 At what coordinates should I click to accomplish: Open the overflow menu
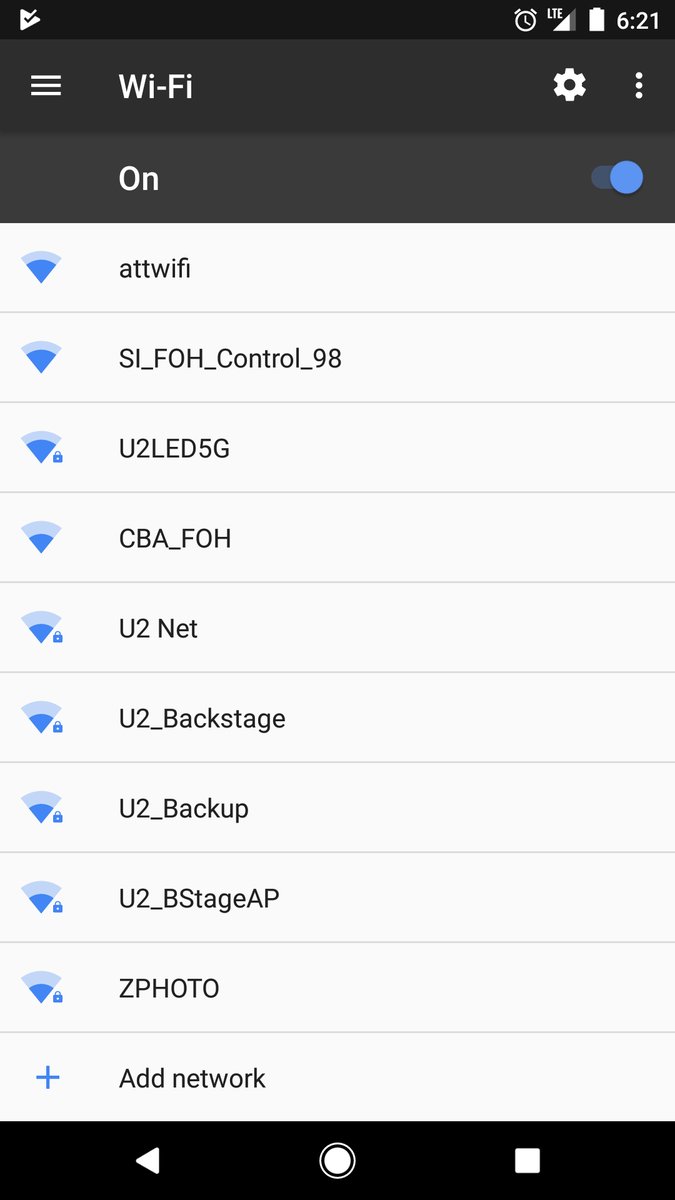point(639,86)
